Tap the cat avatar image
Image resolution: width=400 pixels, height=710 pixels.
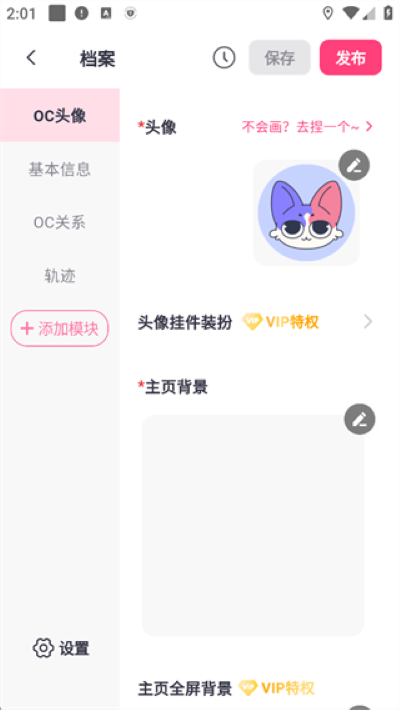click(306, 213)
